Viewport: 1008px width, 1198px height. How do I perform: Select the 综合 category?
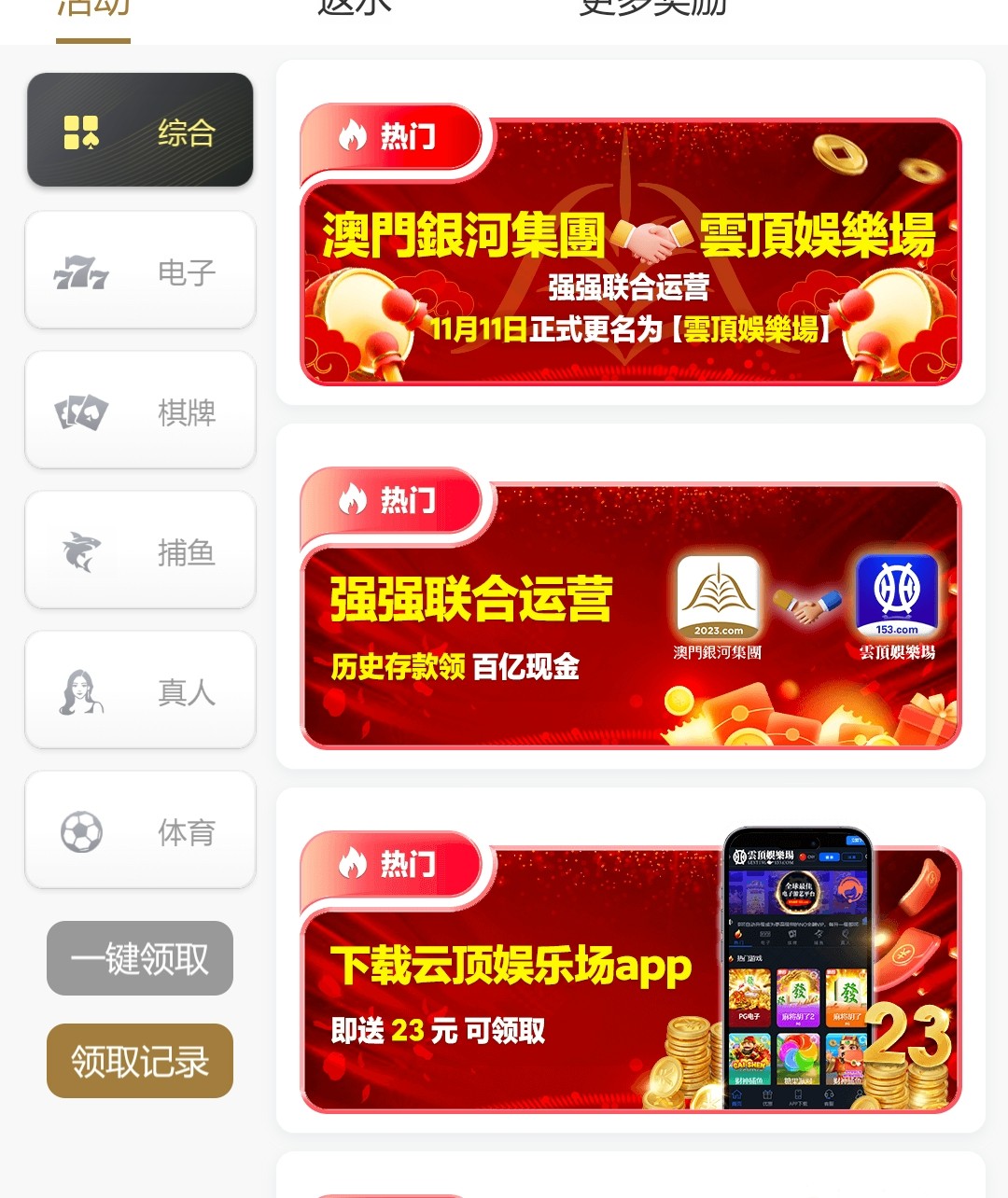(x=140, y=131)
